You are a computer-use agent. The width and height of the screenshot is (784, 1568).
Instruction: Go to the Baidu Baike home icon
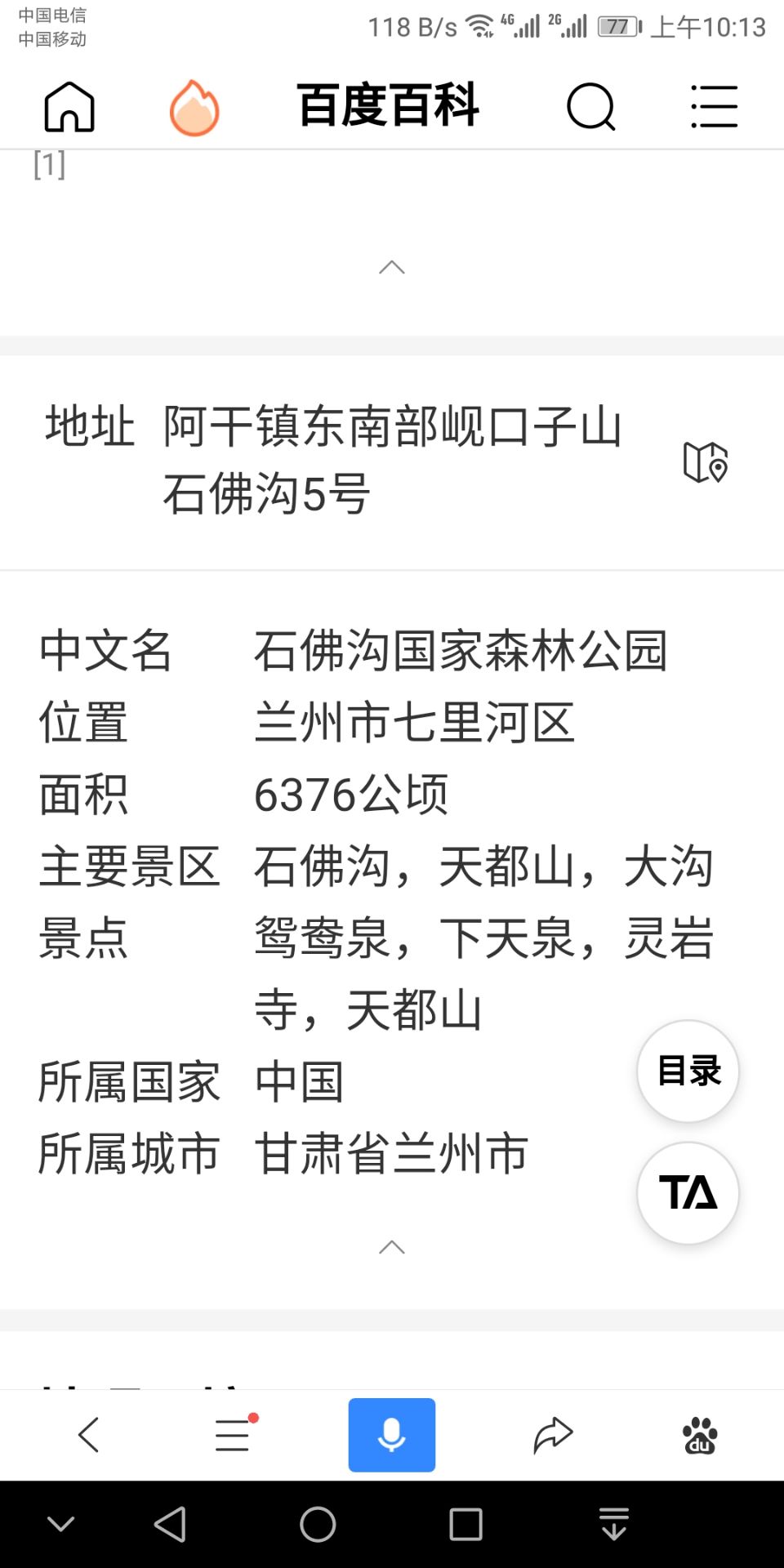coord(69,107)
